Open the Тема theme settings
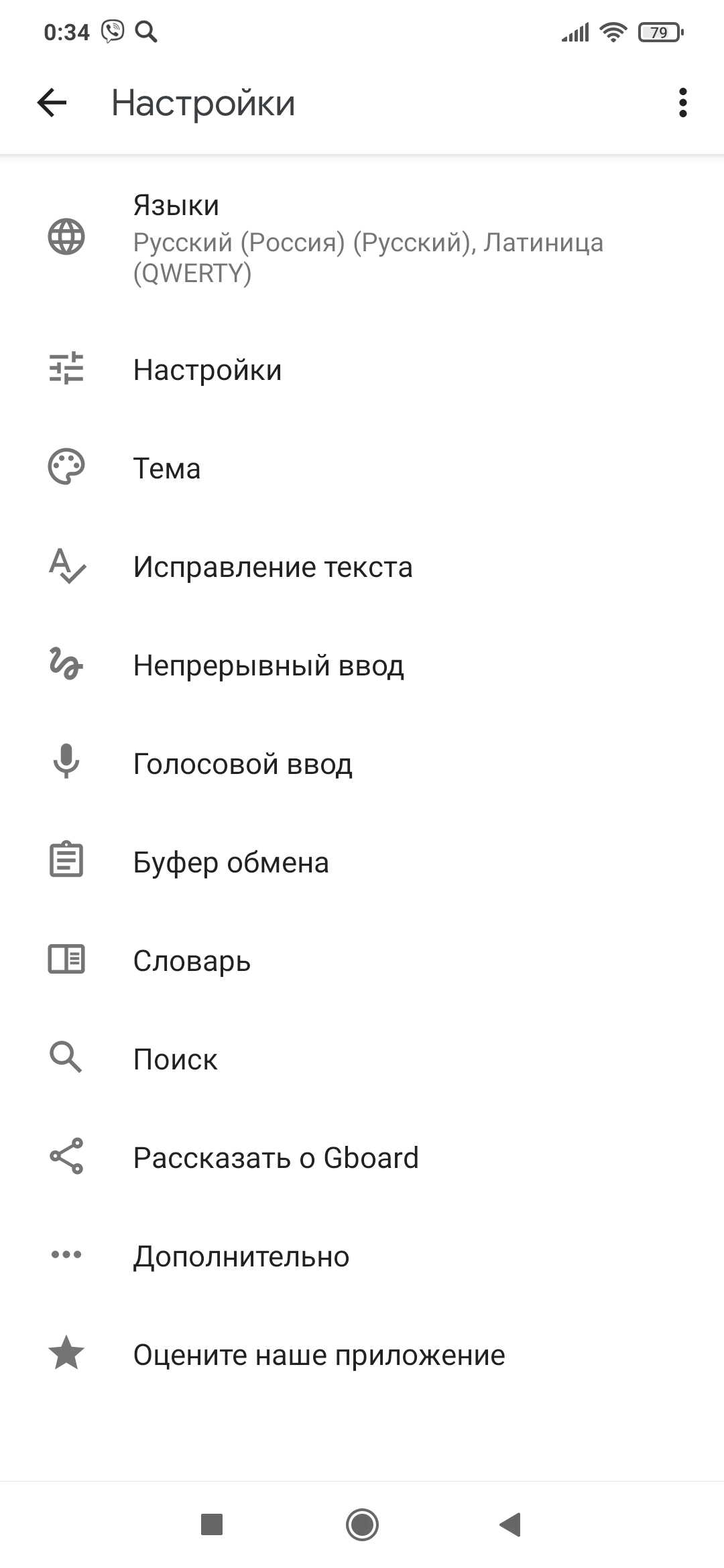The image size is (724, 1568). pyautogui.click(x=362, y=468)
